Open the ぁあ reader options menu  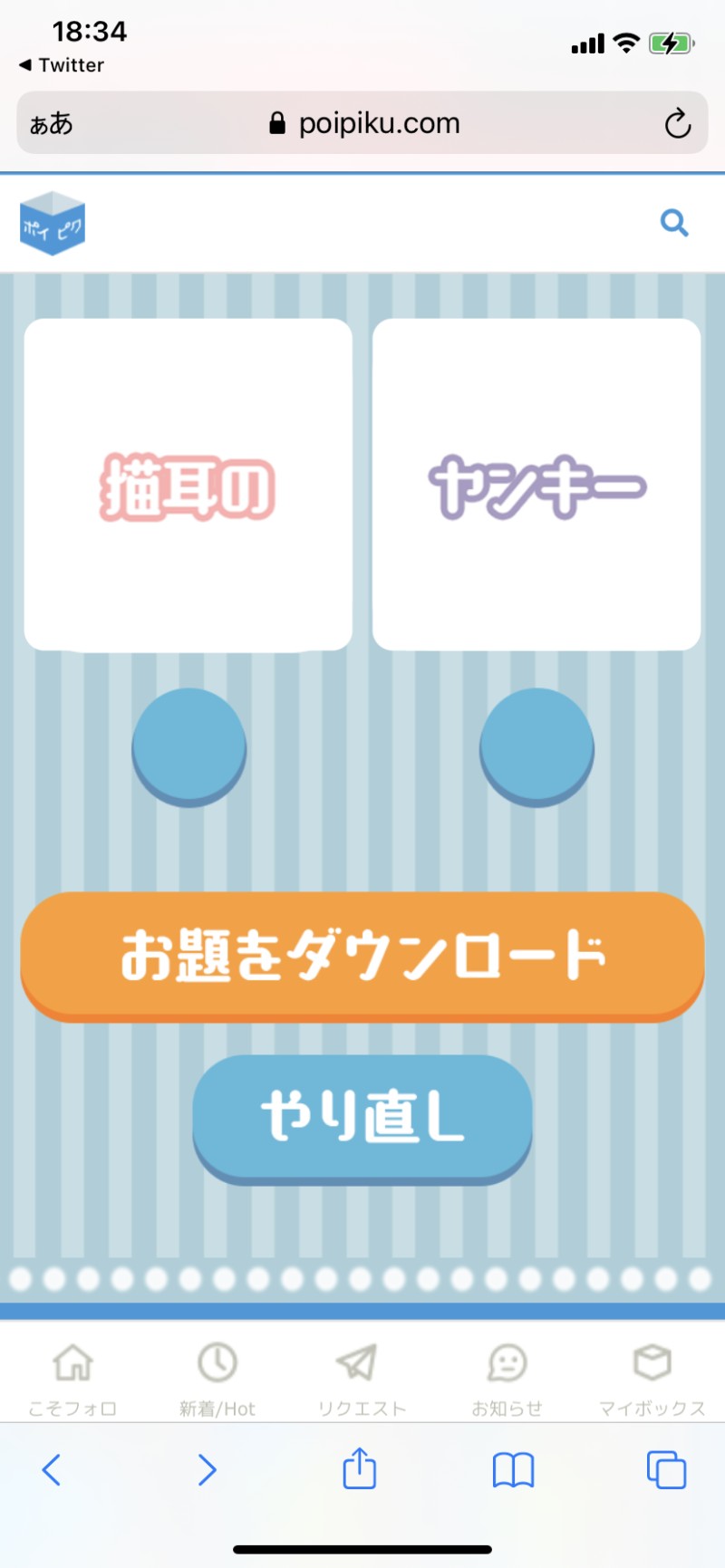click(51, 123)
